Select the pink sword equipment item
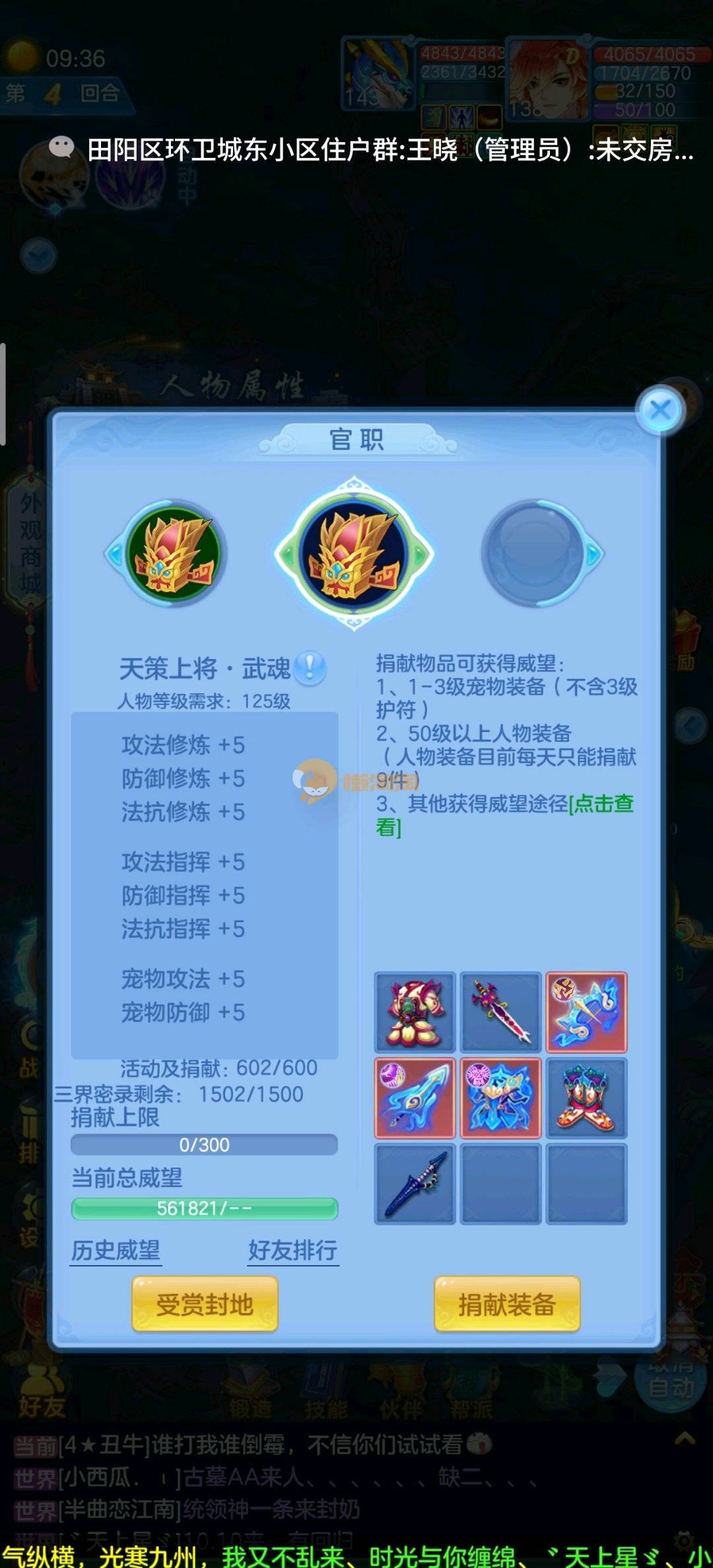This screenshot has height=1568, width=713. tap(500, 1012)
